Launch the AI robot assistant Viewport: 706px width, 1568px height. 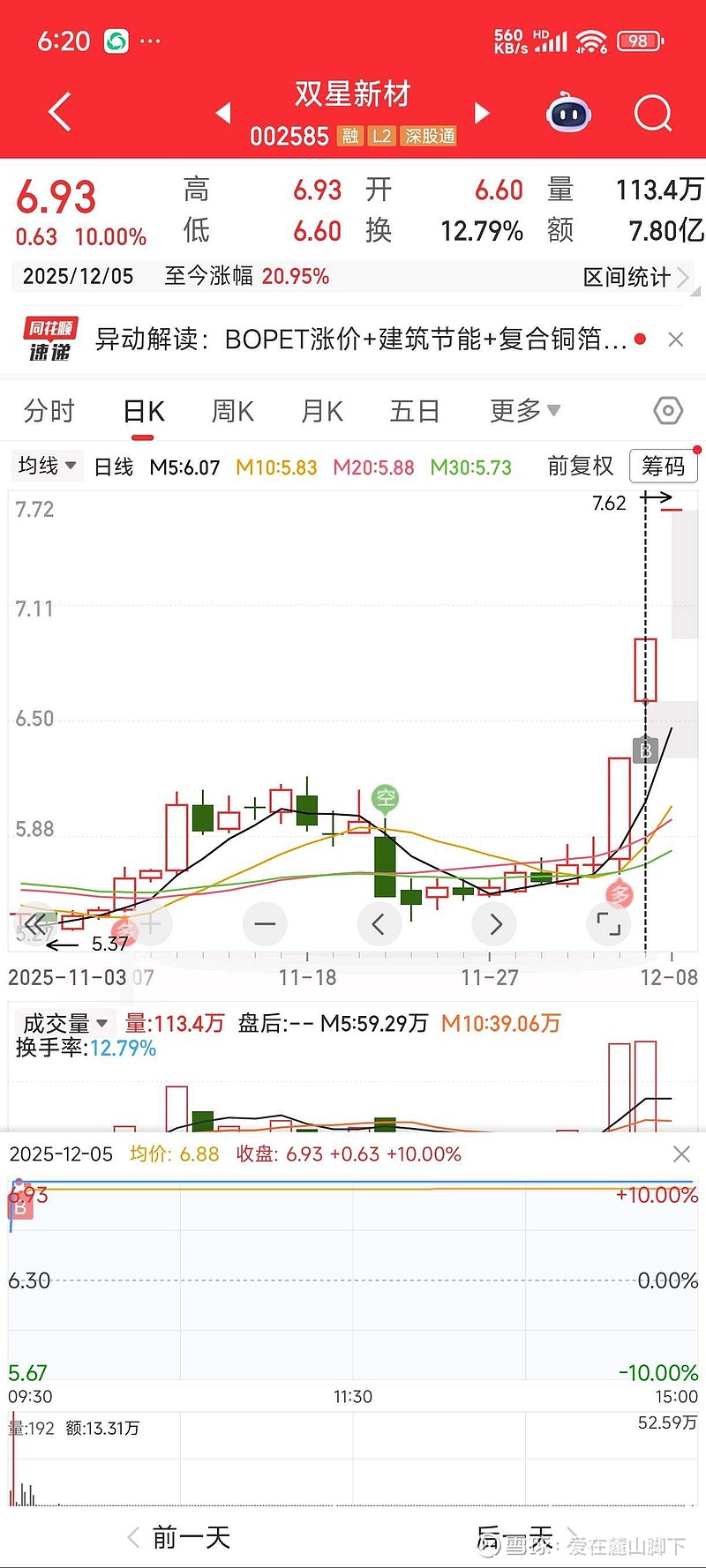tap(567, 112)
